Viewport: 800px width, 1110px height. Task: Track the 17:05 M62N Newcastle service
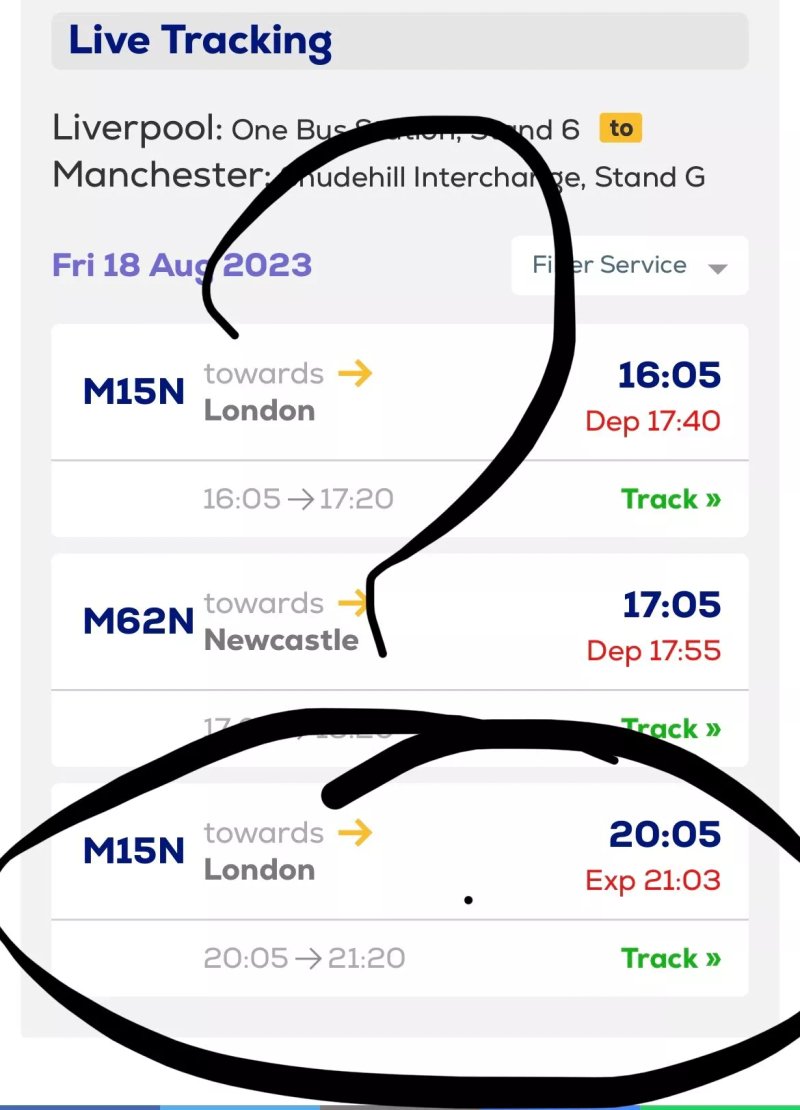(670, 728)
